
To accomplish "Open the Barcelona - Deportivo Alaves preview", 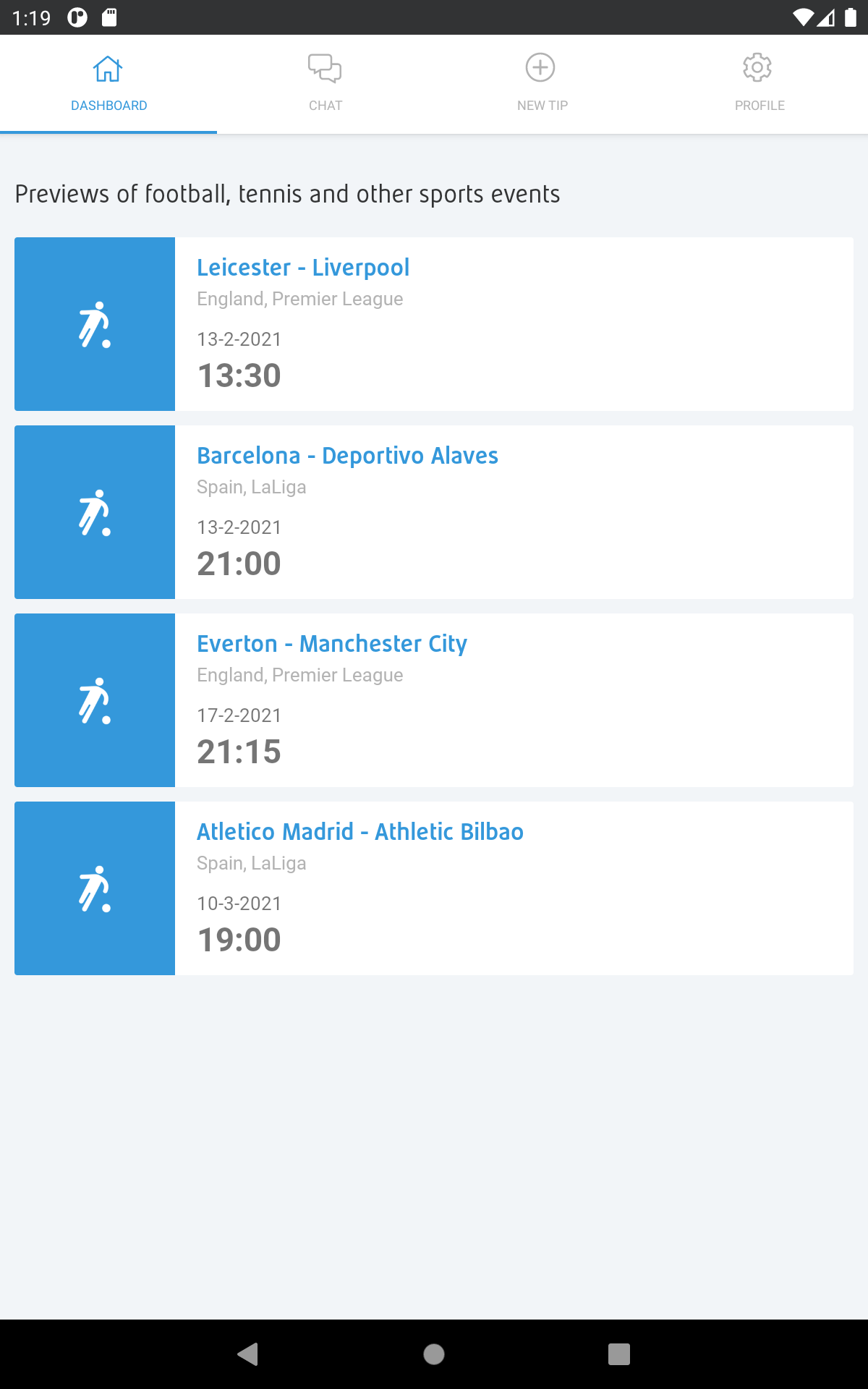I will (434, 512).
